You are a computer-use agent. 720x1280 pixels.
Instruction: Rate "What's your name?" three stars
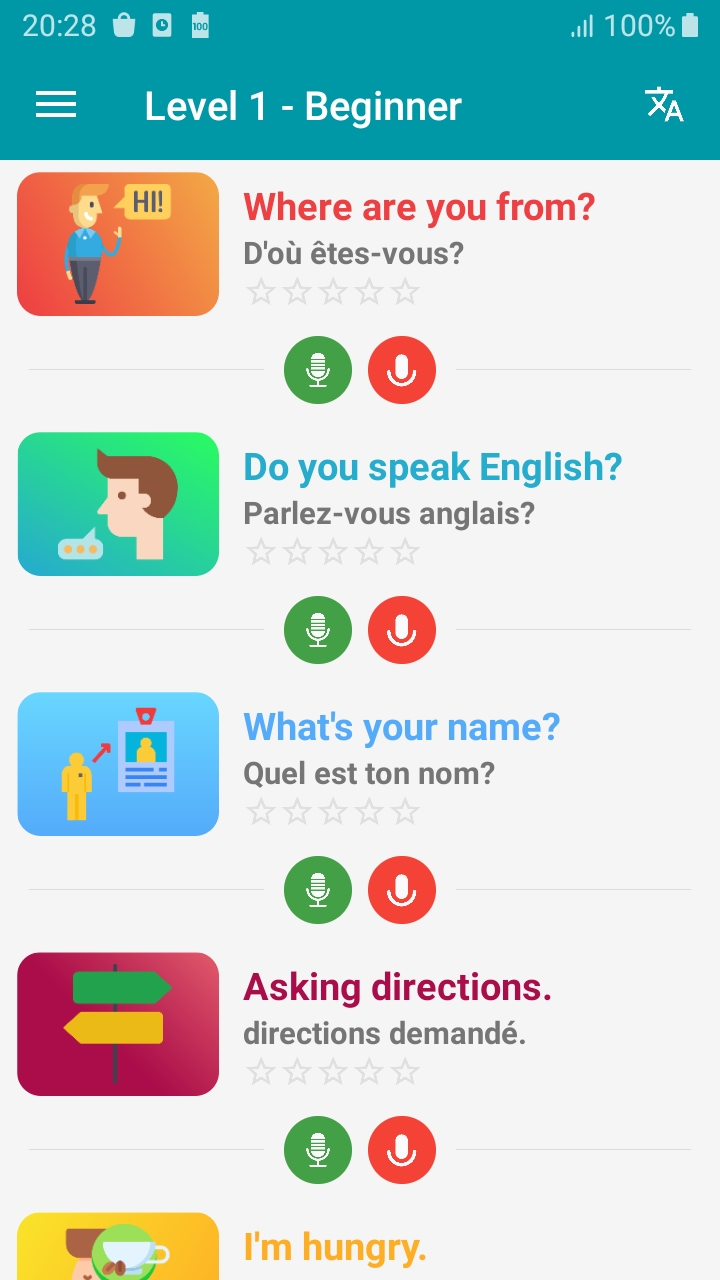[x=333, y=813]
